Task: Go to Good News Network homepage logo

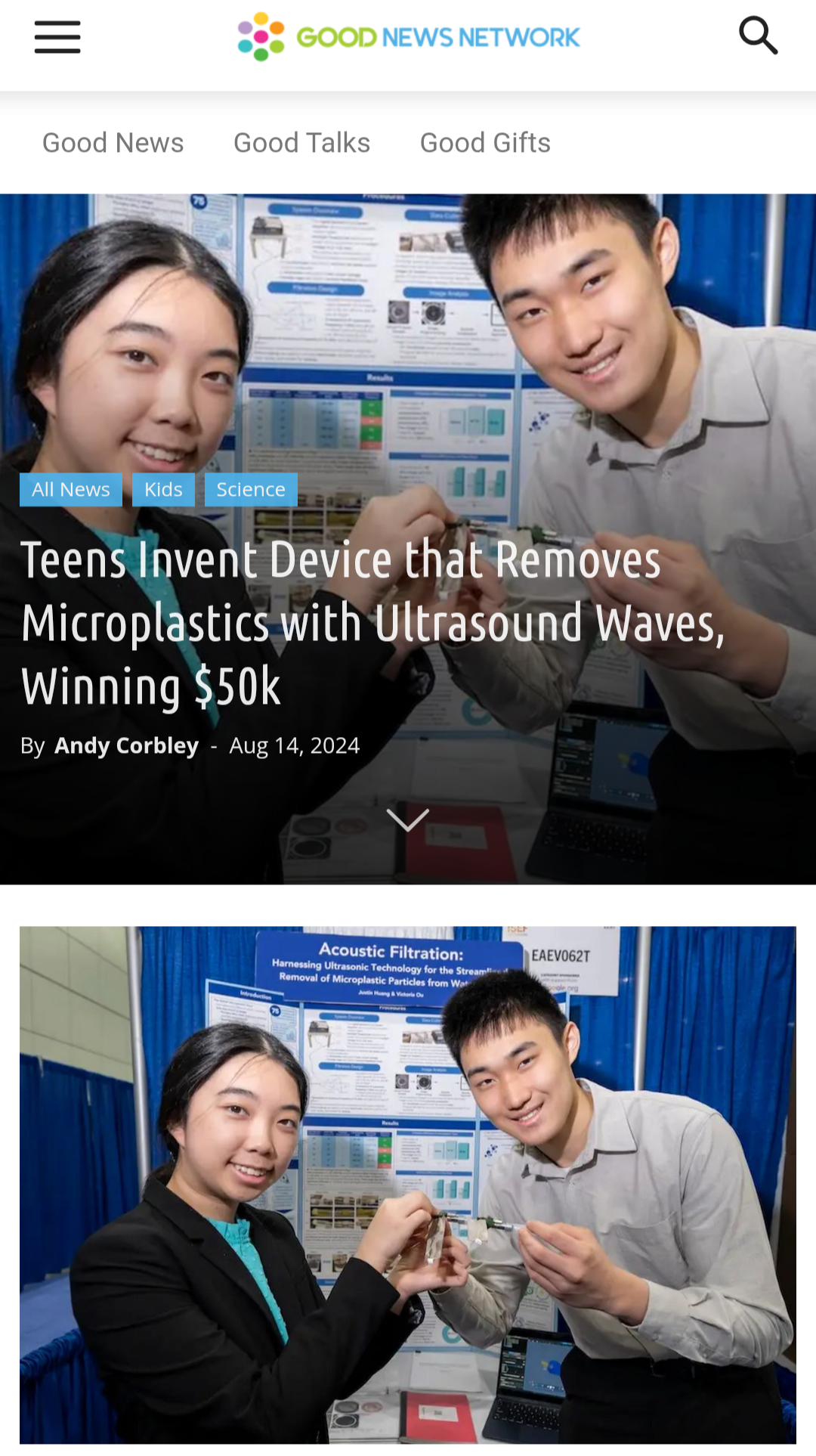Action: pyautogui.click(x=409, y=36)
